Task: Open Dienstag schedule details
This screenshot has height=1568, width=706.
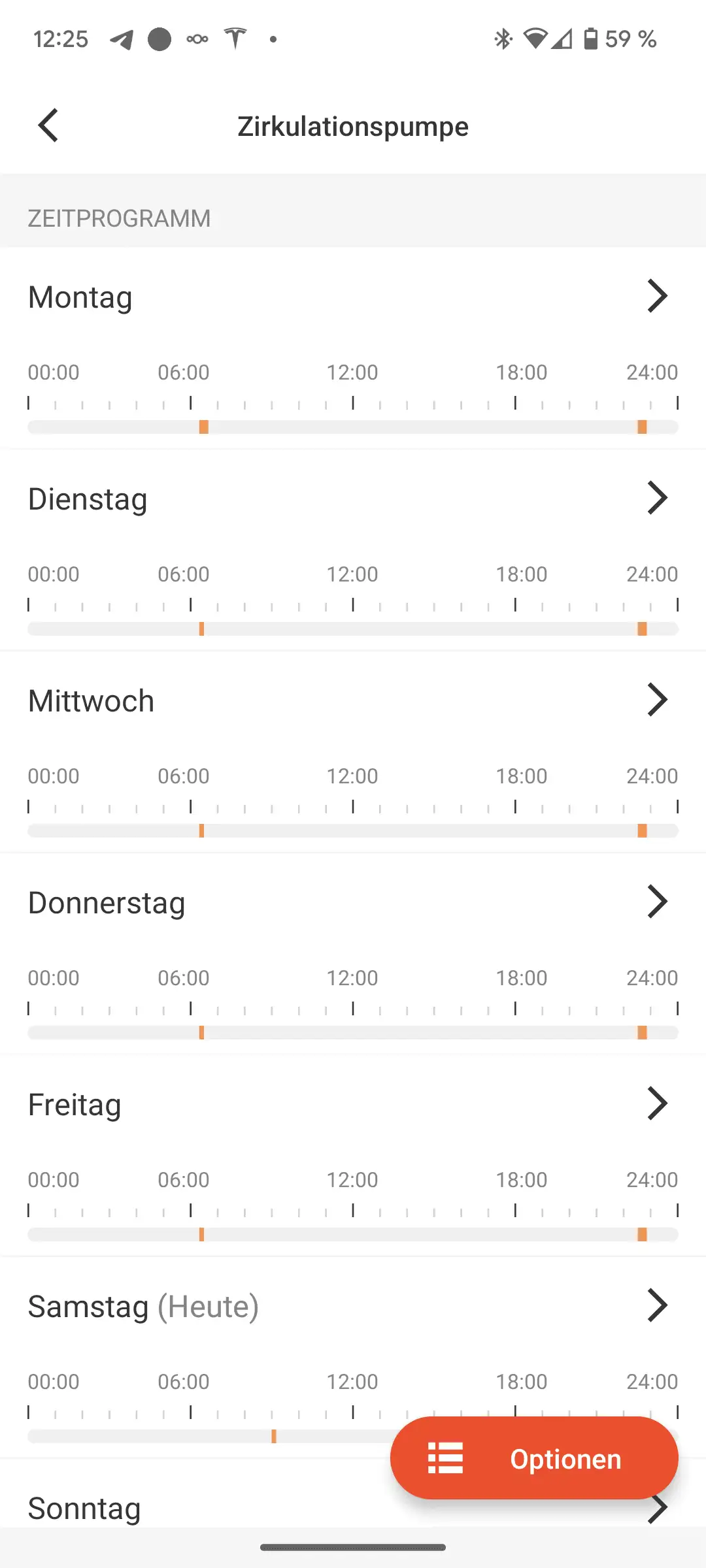Action: (x=353, y=499)
